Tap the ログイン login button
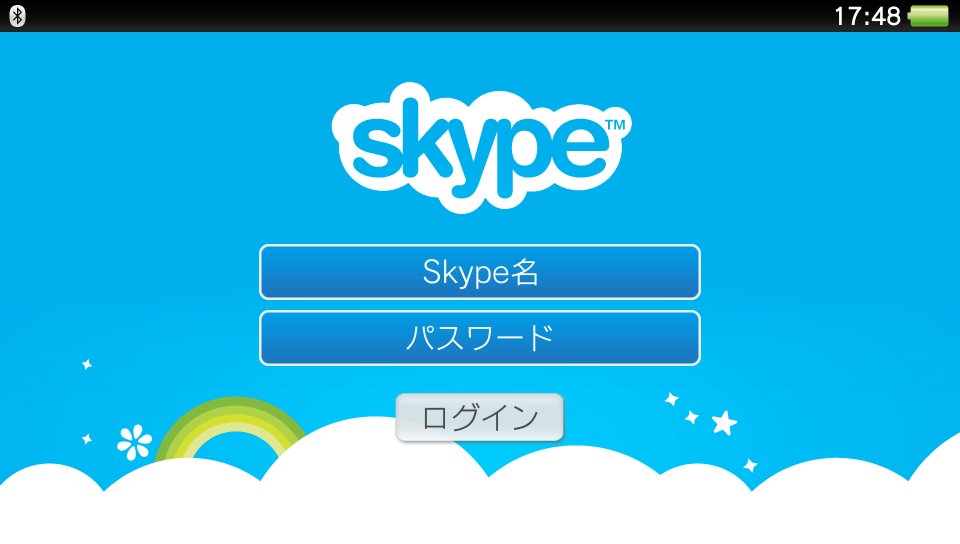 pyautogui.click(x=480, y=417)
